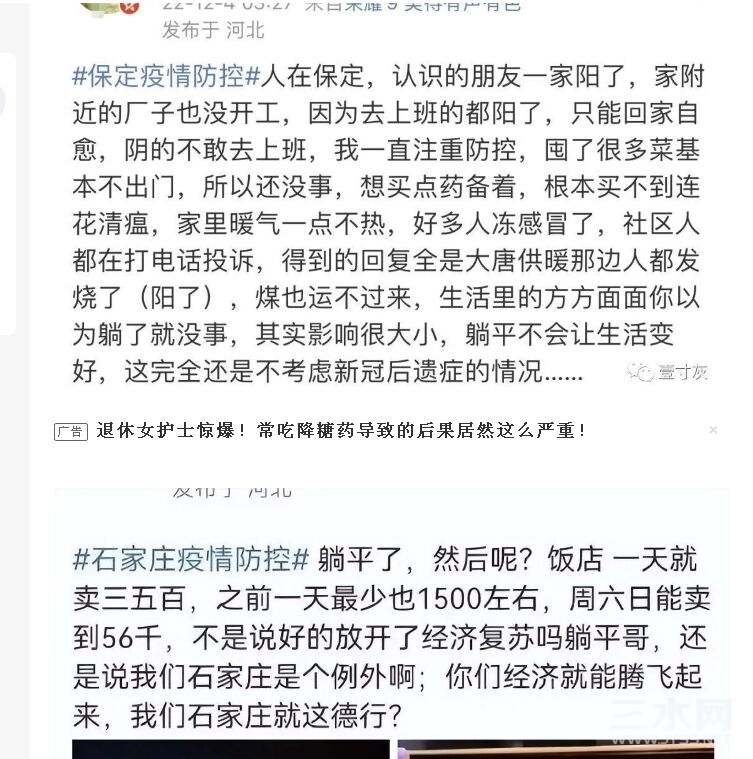Open the ad about 降糖药 side effects
Screen dimensions: 753x759
tap(340, 431)
